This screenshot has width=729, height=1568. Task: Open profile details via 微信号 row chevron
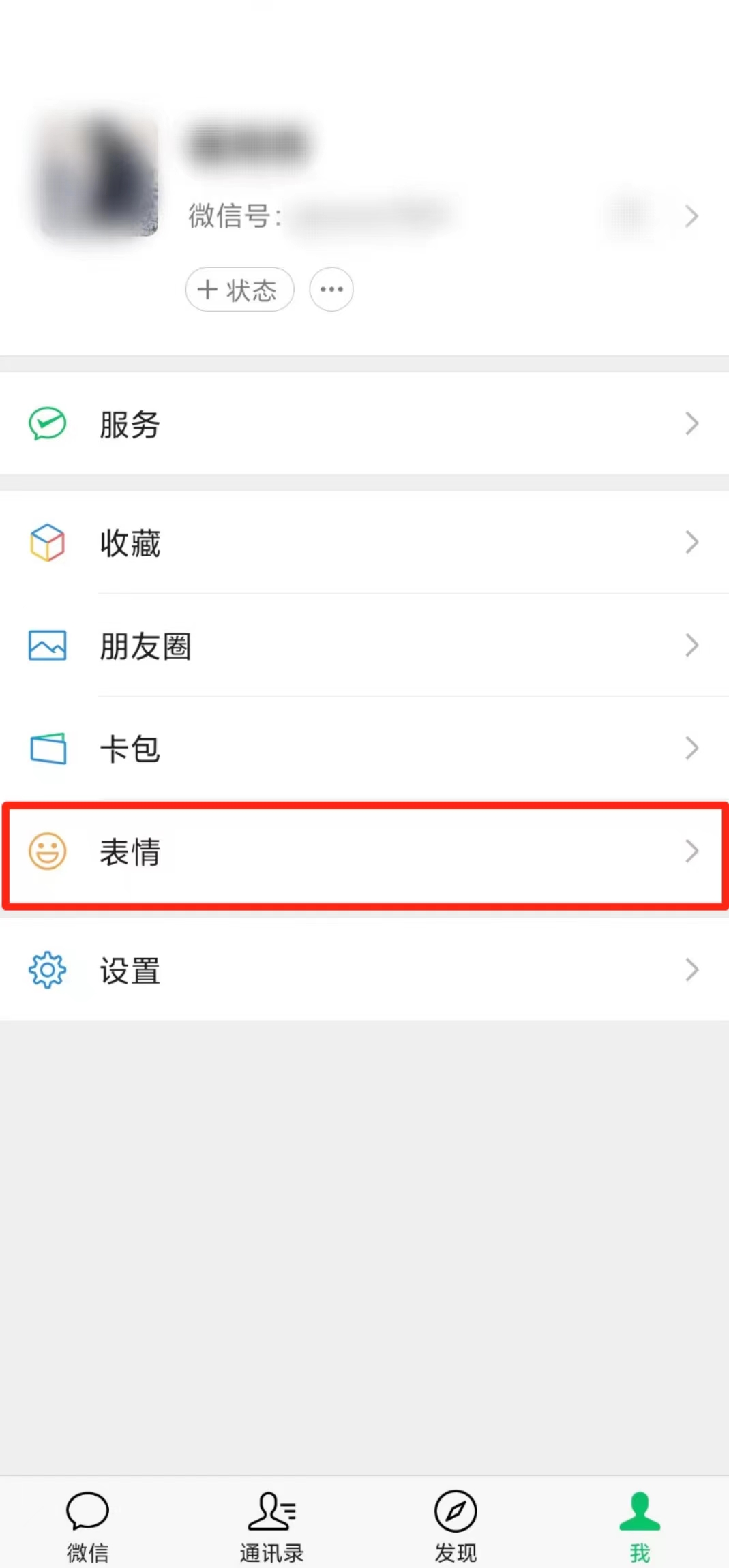(691, 216)
